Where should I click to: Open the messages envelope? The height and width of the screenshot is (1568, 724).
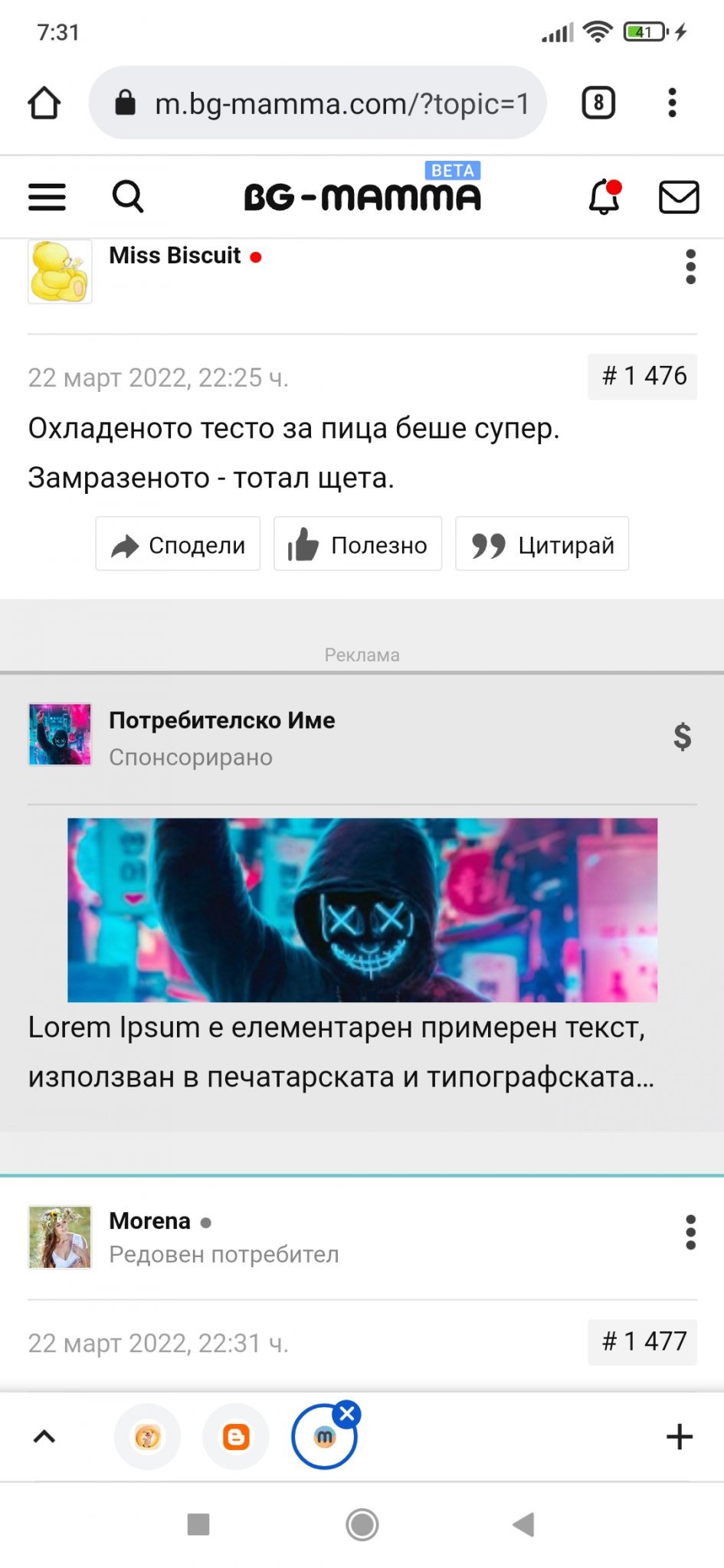(679, 197)
